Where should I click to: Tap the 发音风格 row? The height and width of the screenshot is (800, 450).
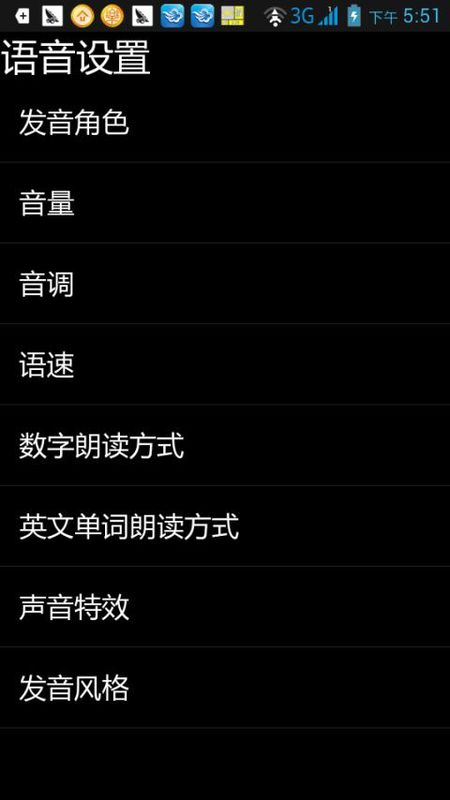[x=225, y=688]
